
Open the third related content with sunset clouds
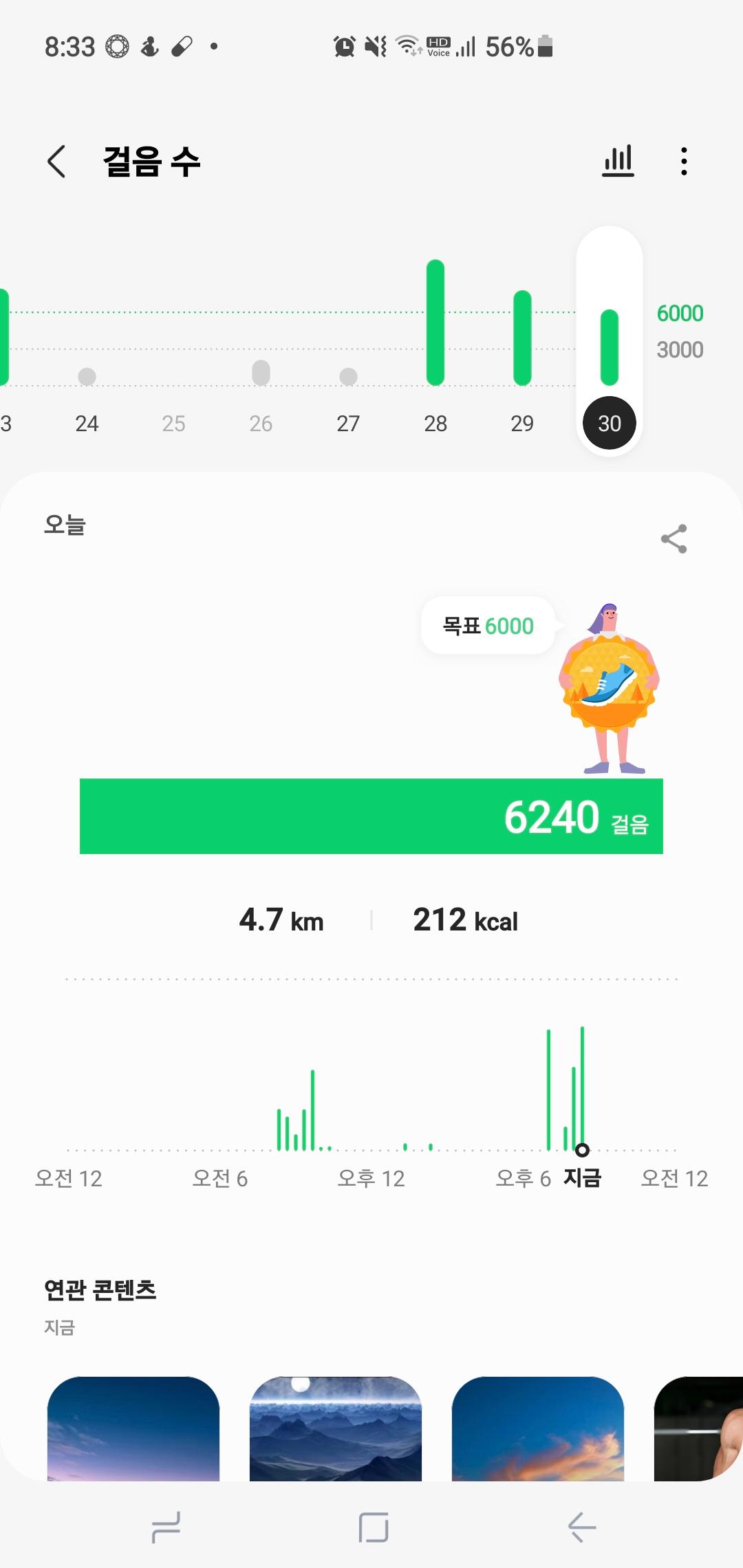(538, 1428)
